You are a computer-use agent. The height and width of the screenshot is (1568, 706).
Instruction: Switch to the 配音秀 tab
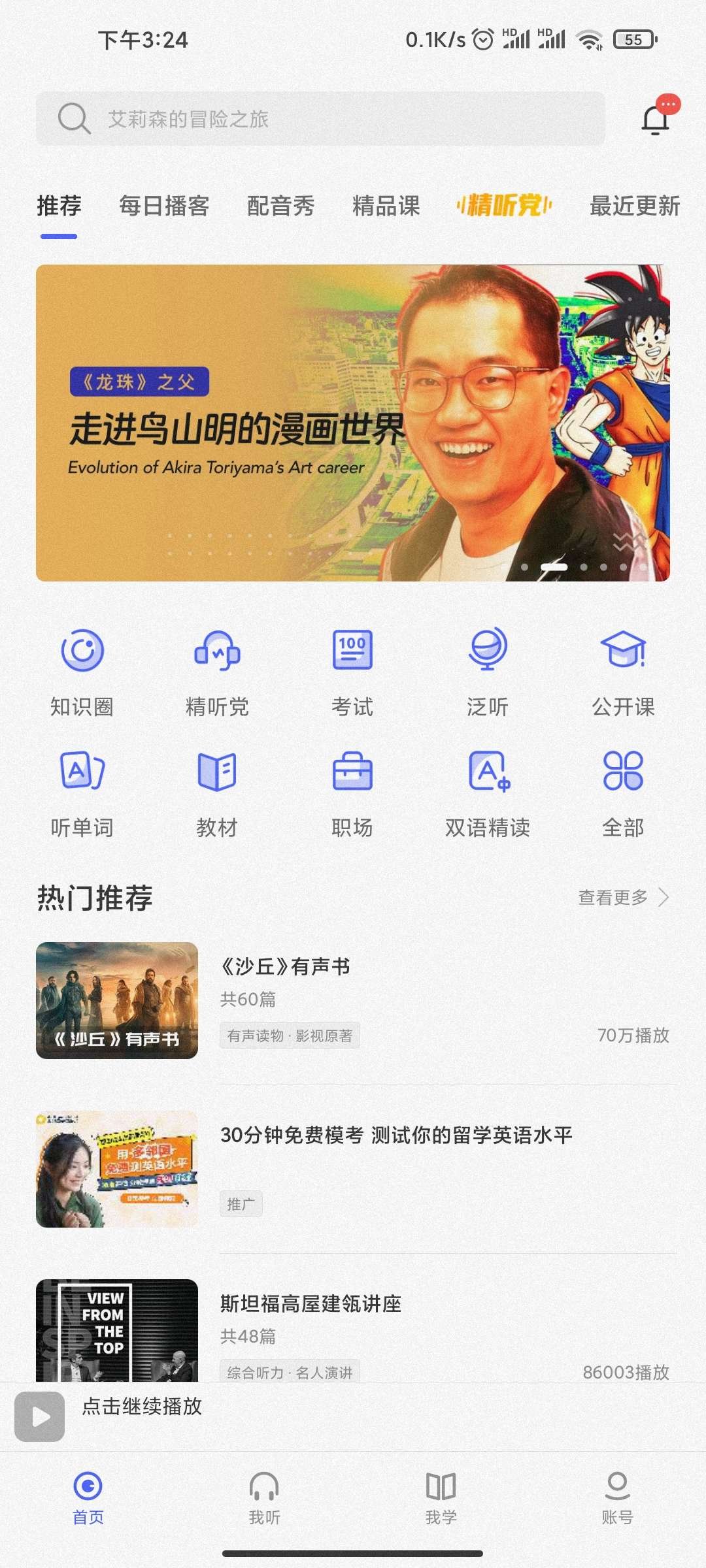(280, 206)
